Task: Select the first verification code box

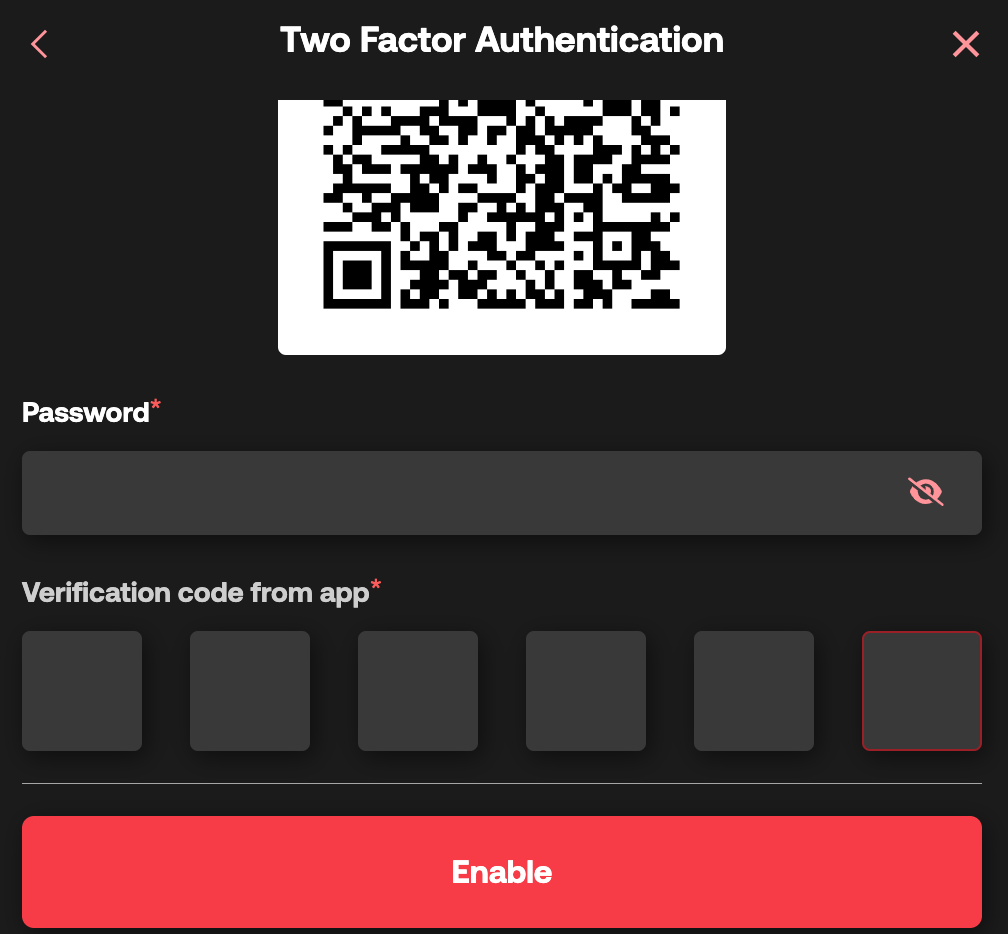Action: pyautogui.click(x=82, y=691)
